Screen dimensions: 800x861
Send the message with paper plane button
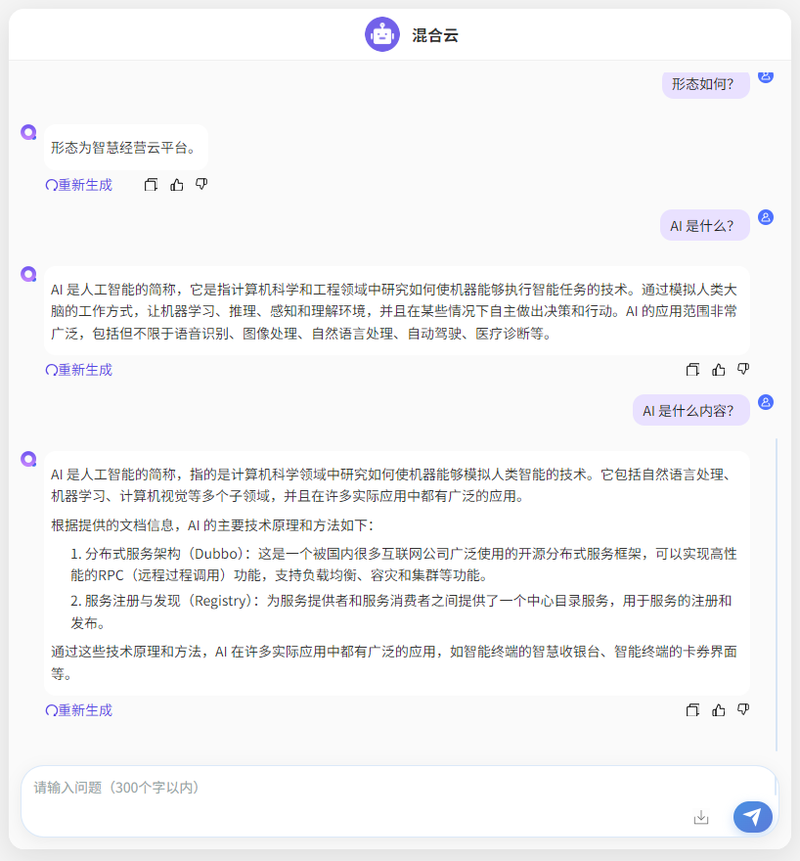(x=752, y=817)
